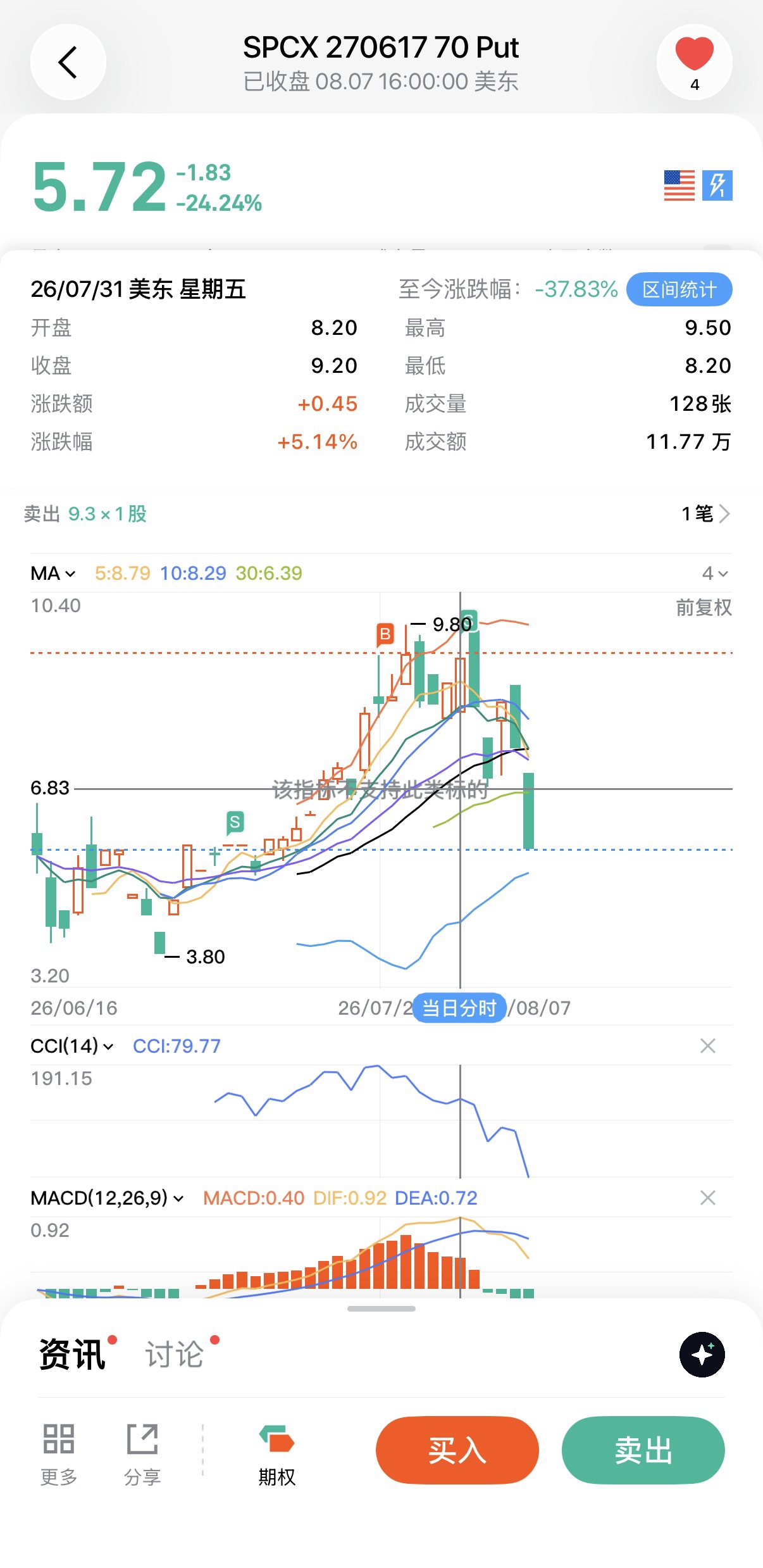Screen dimensions: 763x1568
Task: Tap the heart favorite icon
Action: click(694, 54)
